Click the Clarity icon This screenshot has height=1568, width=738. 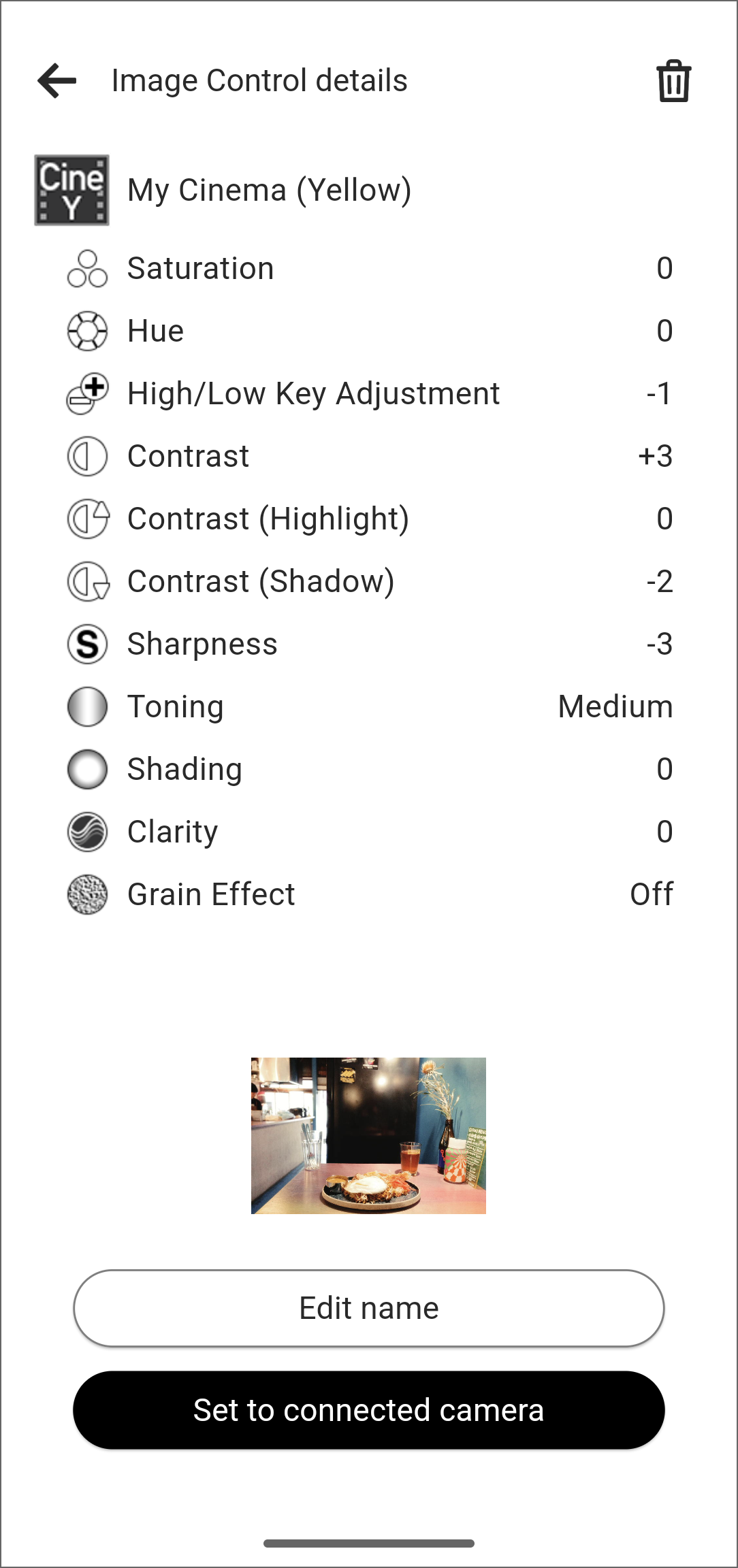[x=87, y=832]
